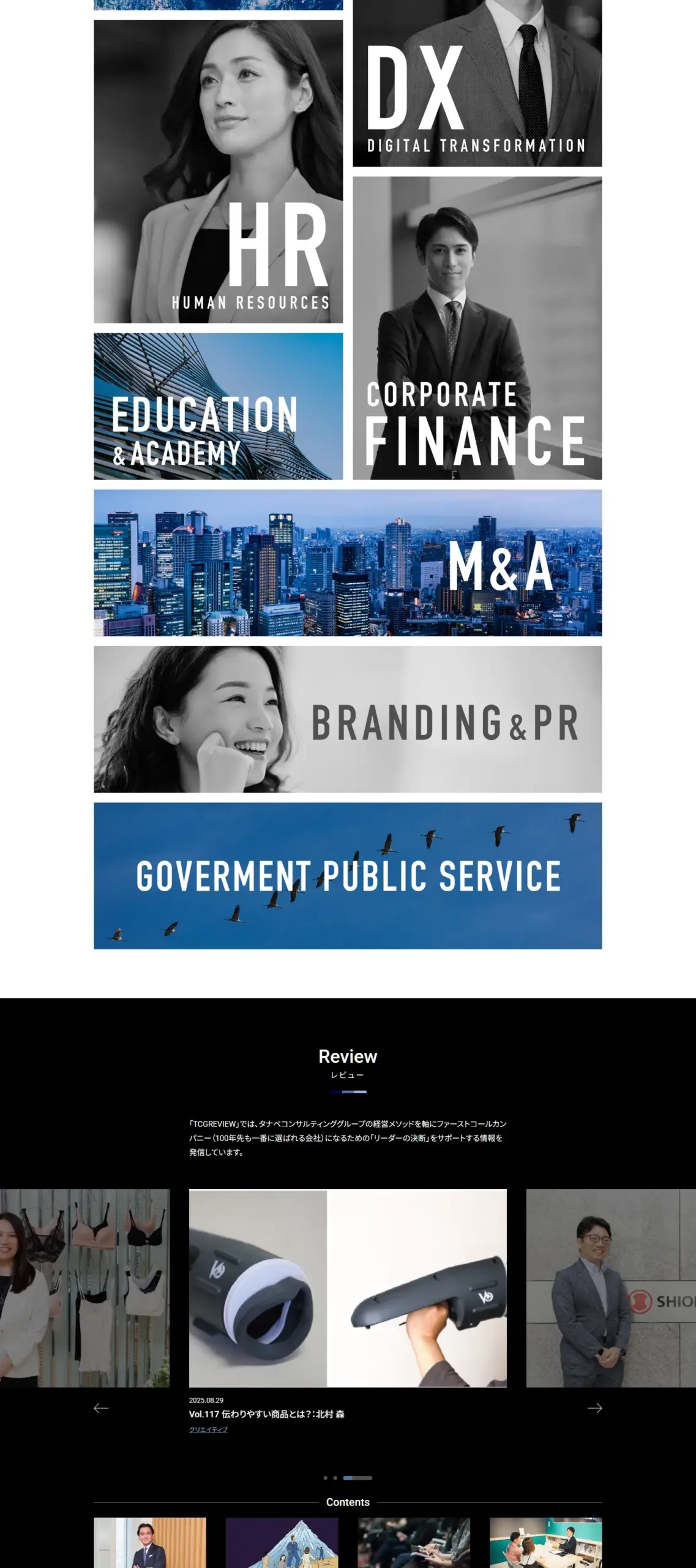The width and height of the screenshot is (696, 1568).
Task: Show the next review slide
Action: tap(594, 1408)
